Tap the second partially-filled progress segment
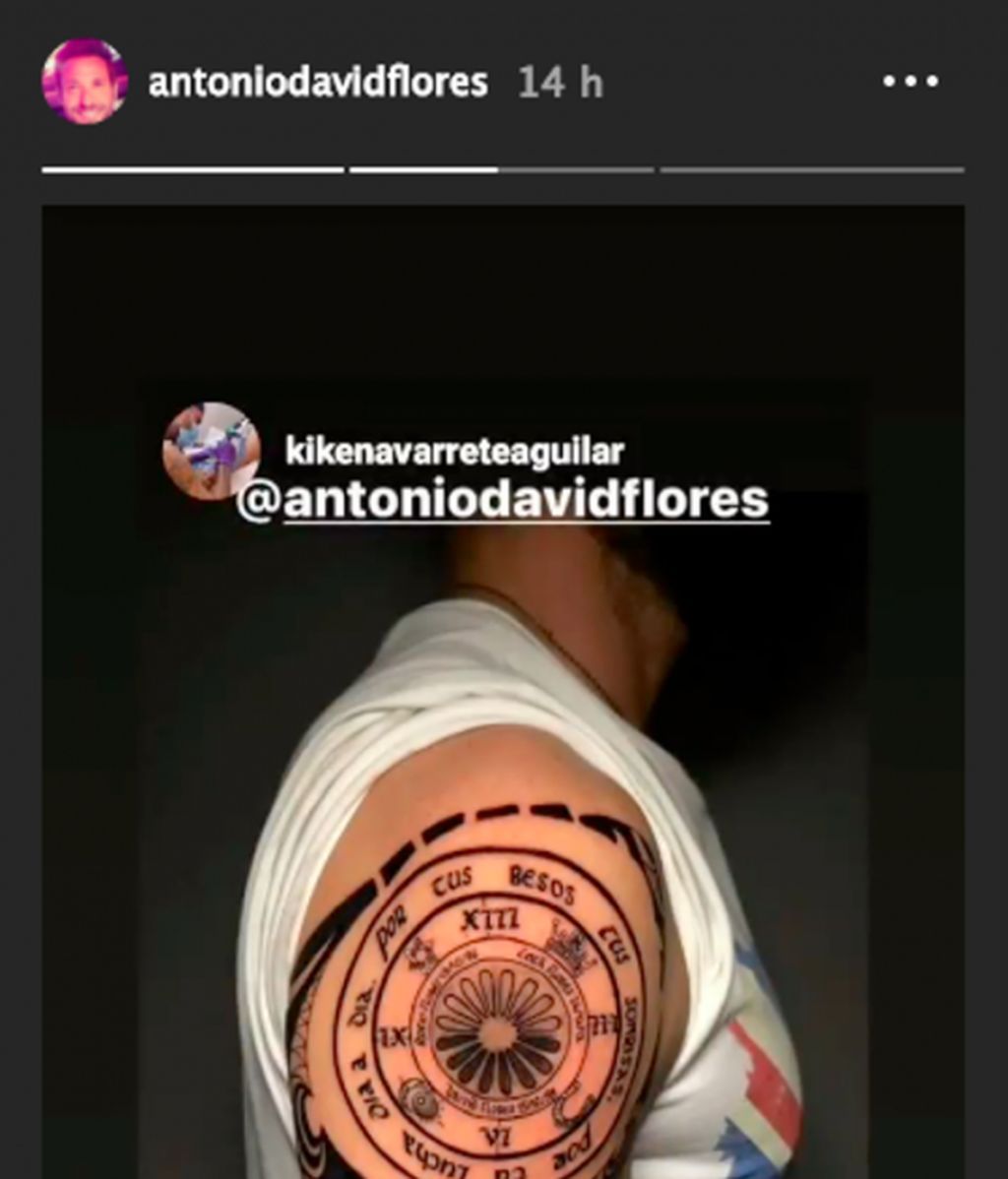 500,167
